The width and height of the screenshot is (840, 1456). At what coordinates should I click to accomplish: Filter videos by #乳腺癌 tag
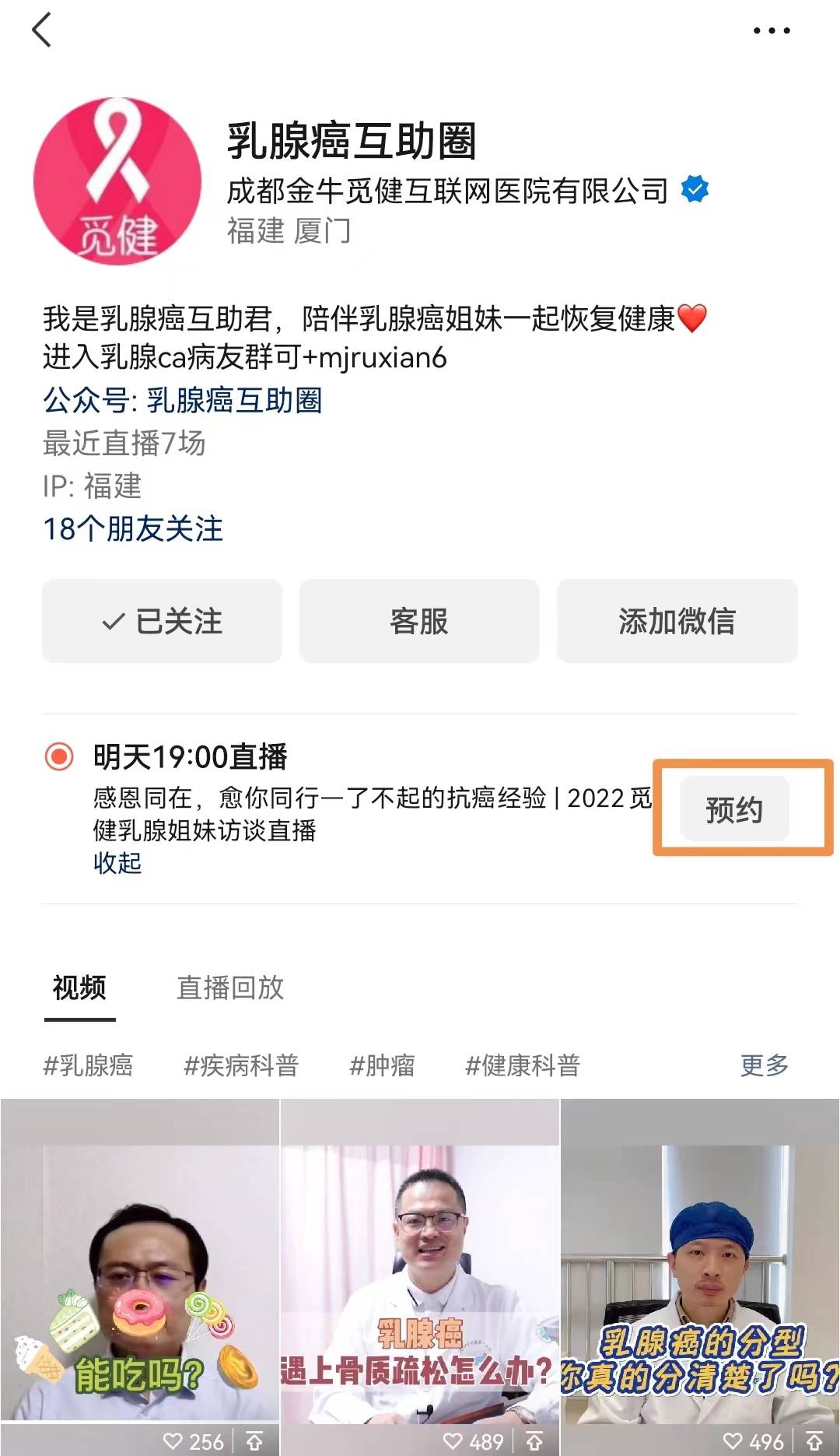pos(88,1065)
